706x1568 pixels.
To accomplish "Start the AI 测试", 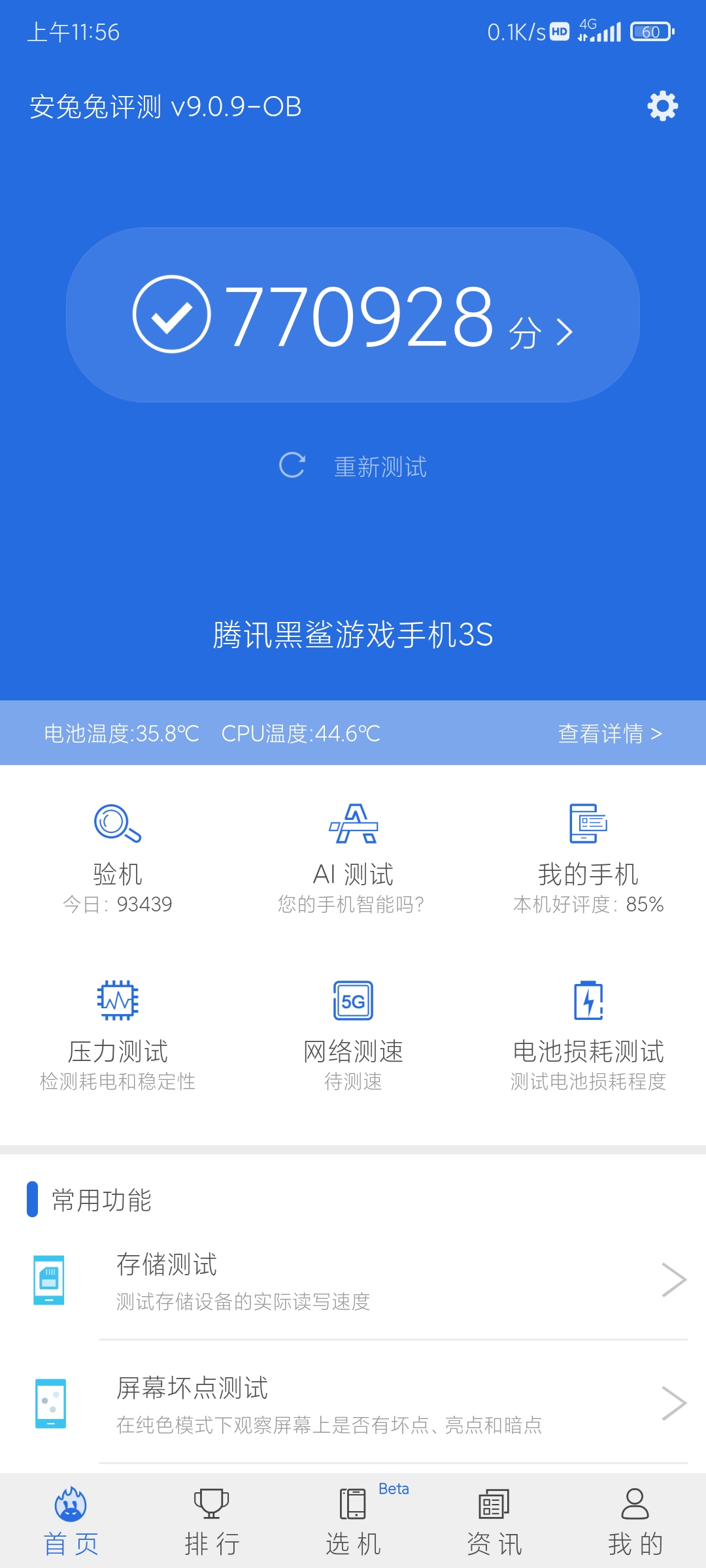I will [x=353, y=858].
